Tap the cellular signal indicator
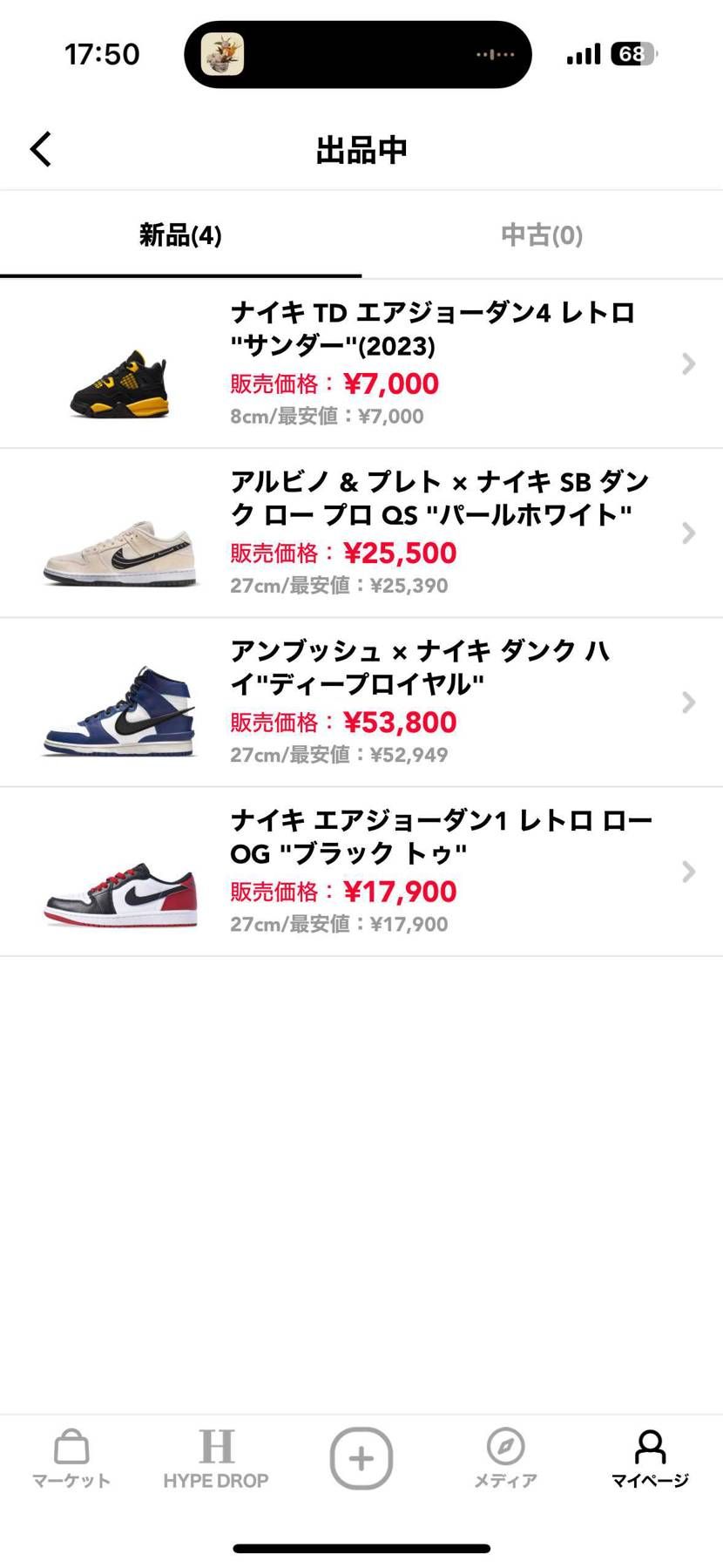 582,52
